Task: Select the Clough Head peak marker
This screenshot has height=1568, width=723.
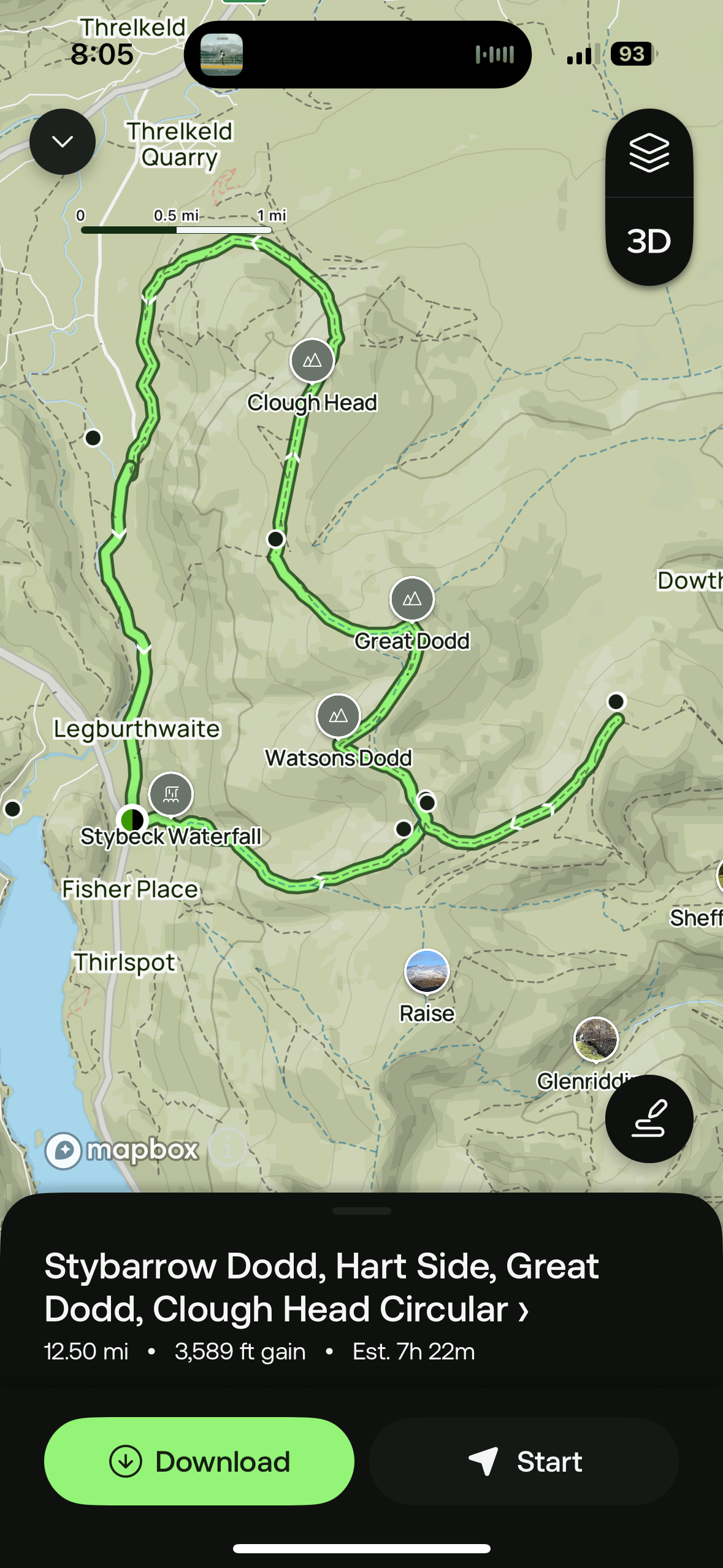Action: pos(312,360)
